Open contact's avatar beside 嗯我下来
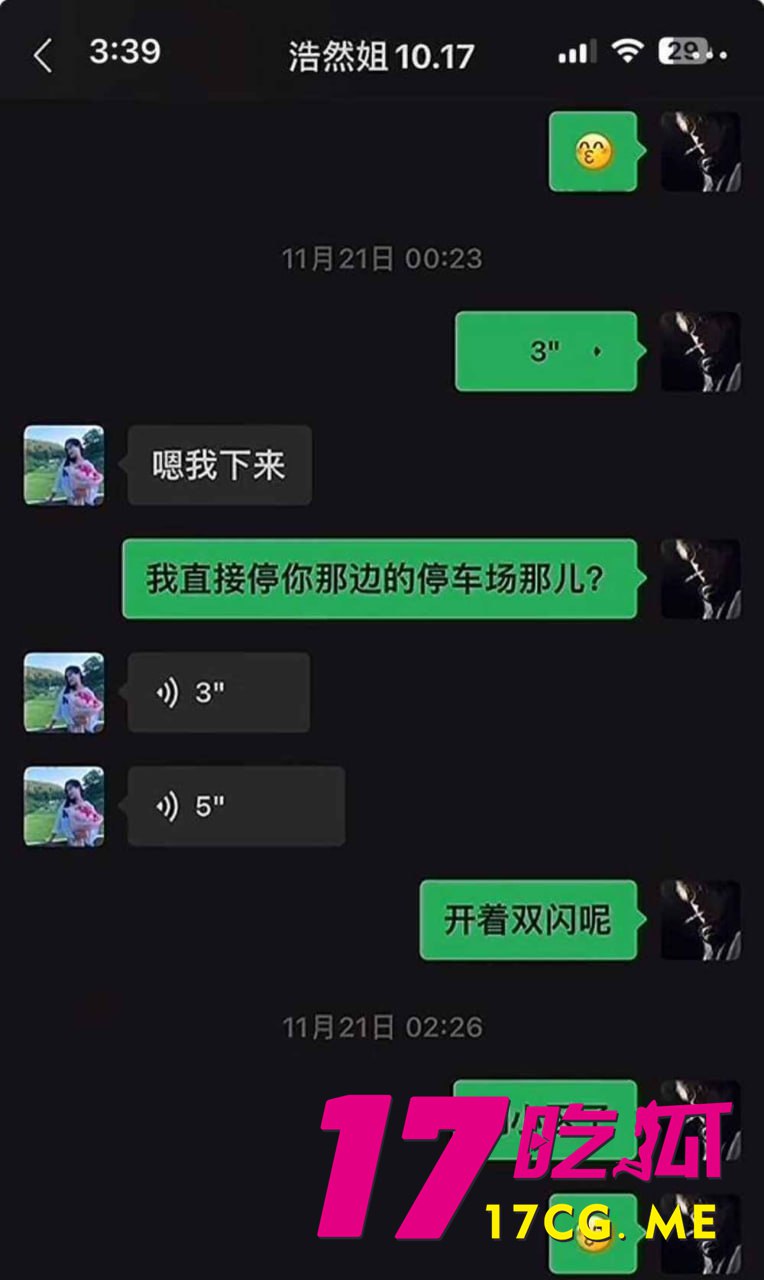 (64, 465)
